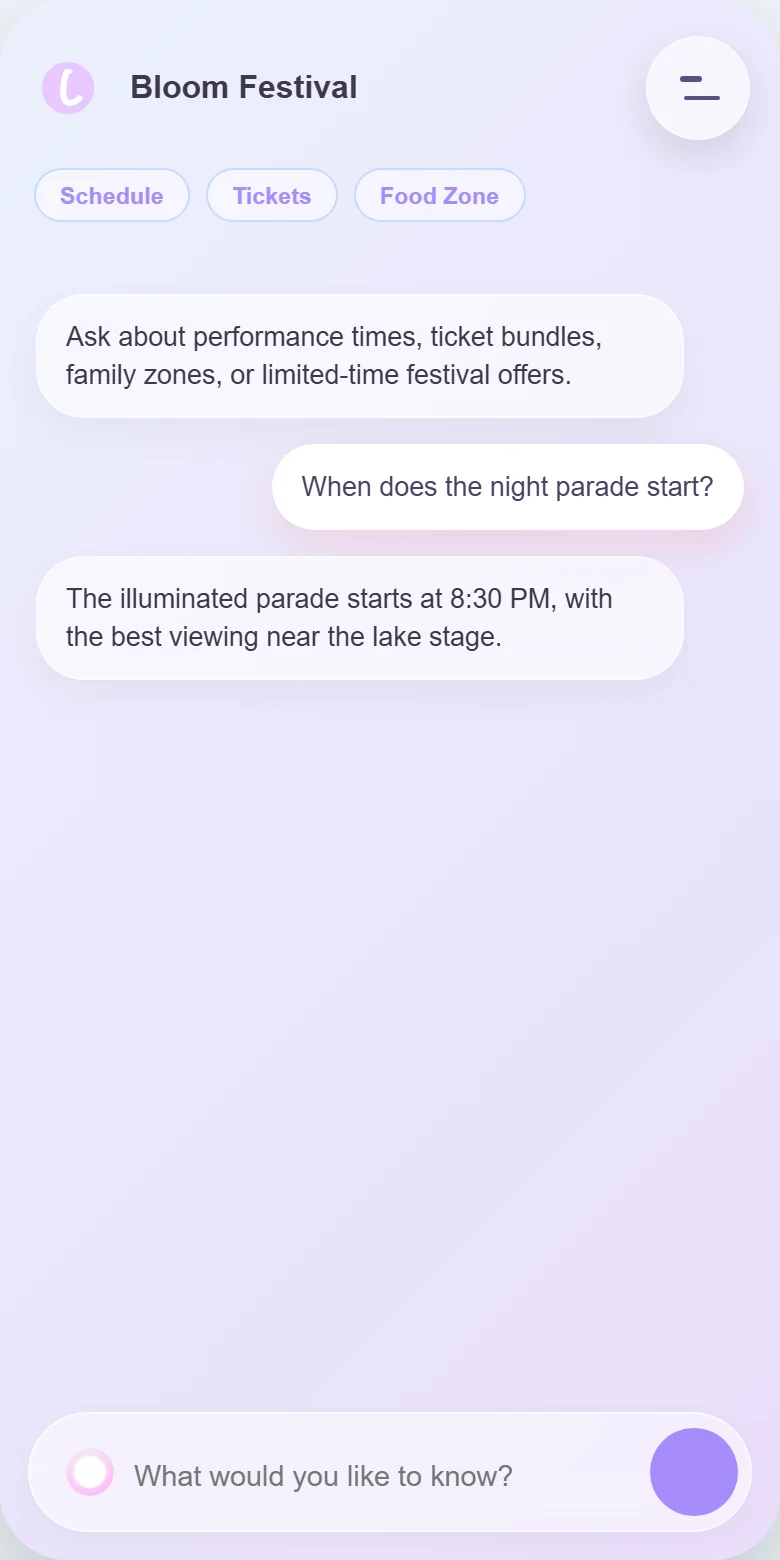Tap the circular avatar next to Bloom Festival

[67, 88]
